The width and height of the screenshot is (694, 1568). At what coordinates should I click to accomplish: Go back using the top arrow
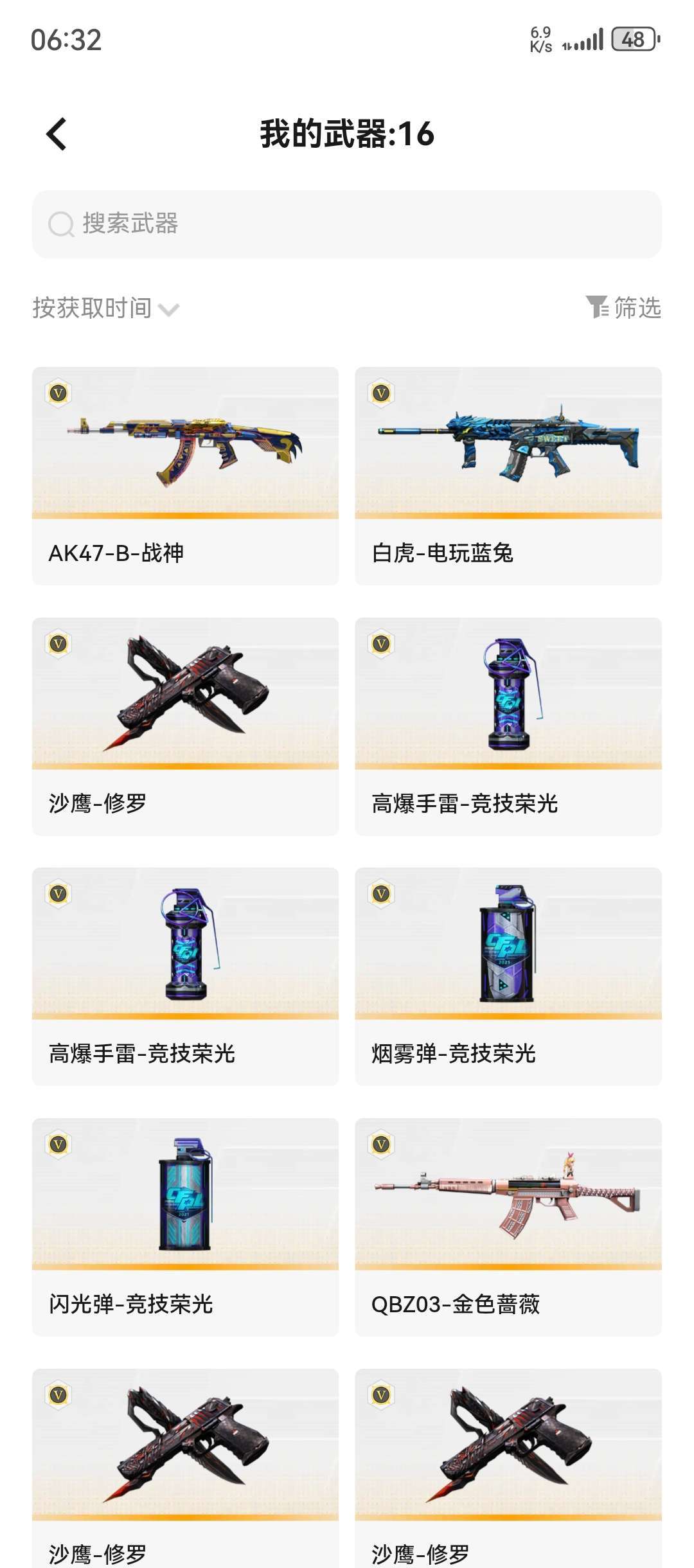(57, 134)
